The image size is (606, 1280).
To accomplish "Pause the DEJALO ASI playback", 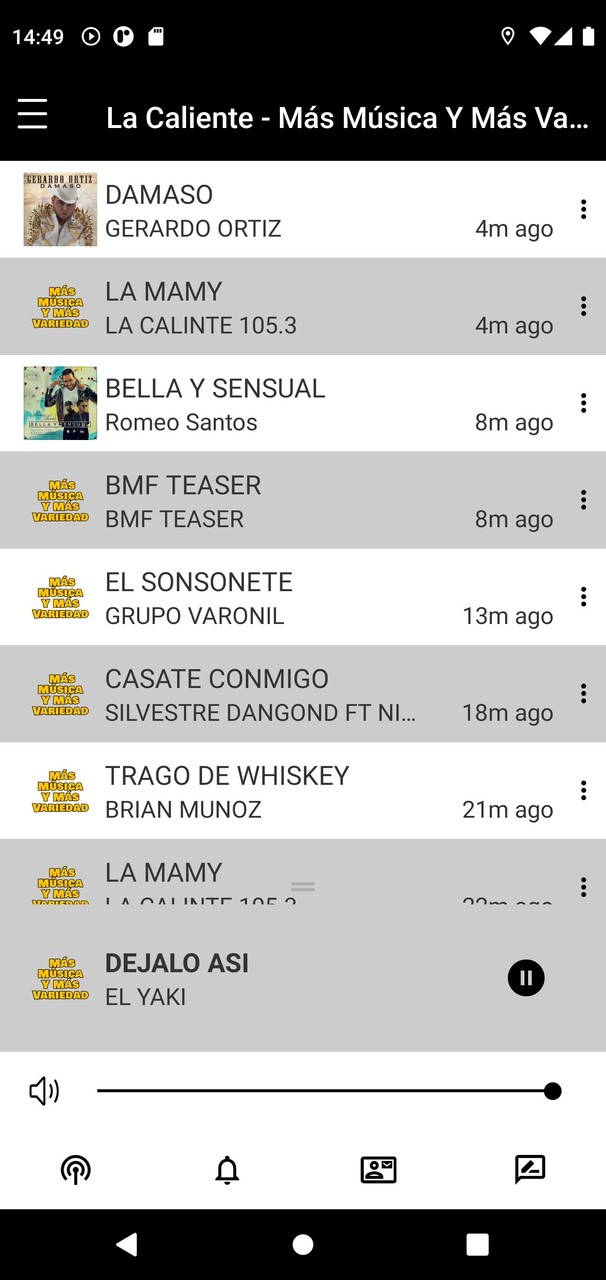I will tap(526, 977).
